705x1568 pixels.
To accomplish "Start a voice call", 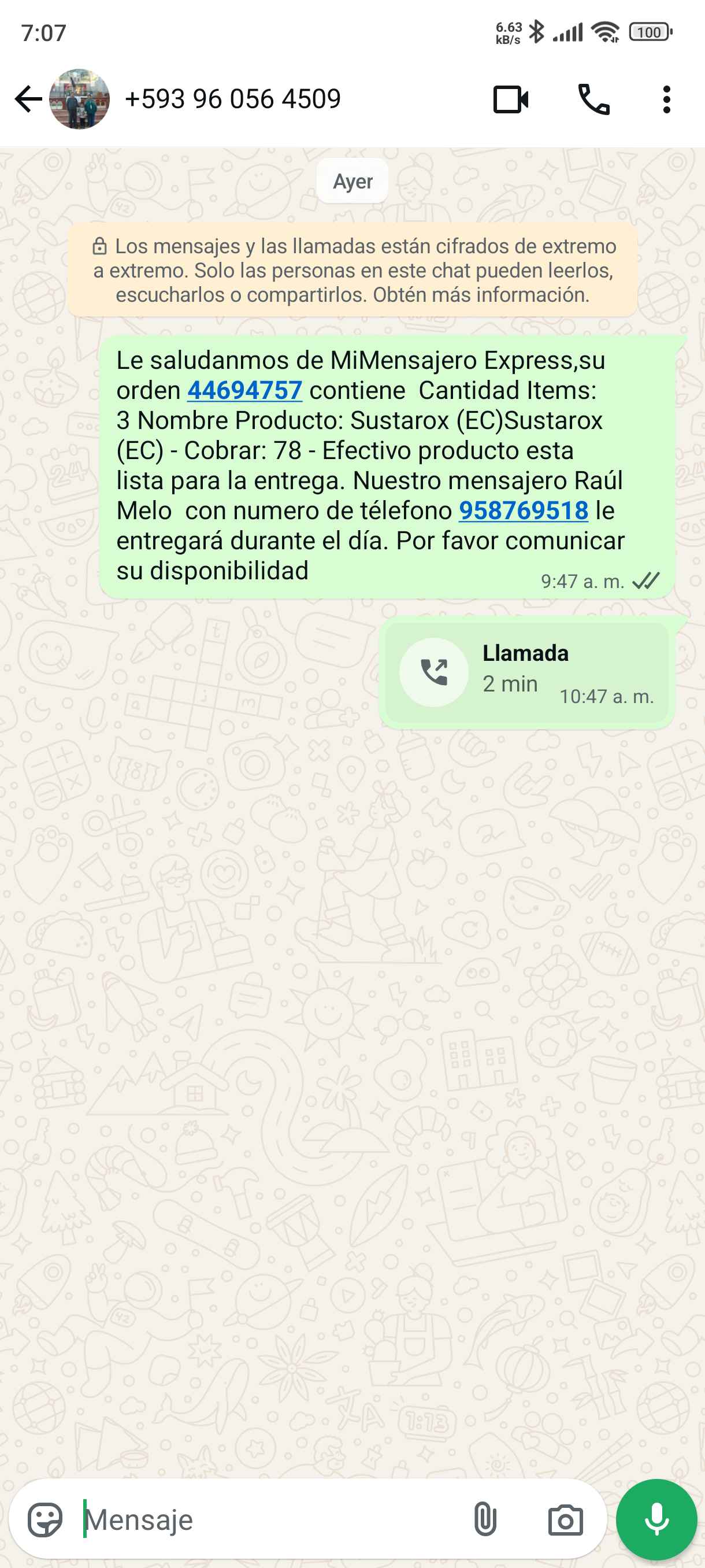I will point(593,99).
